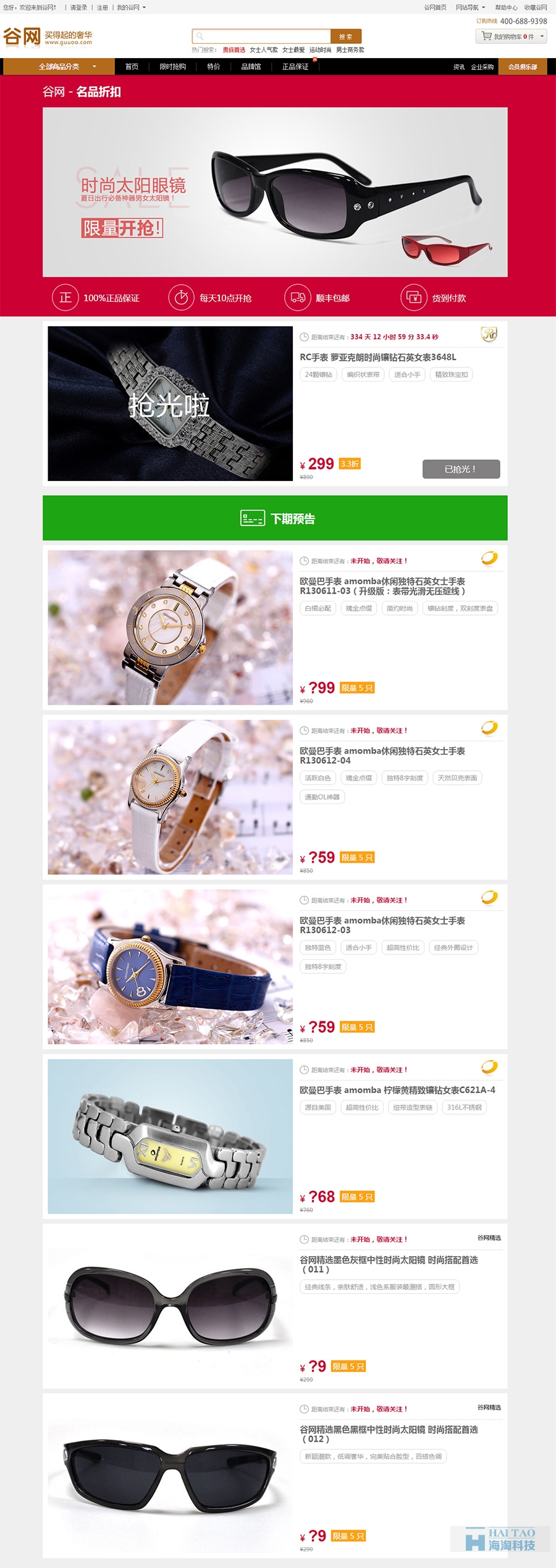This screenshot has width=556, height=1568.
Task: Open the amomba R130612-04 product title
Action: [x=382, y=755]
